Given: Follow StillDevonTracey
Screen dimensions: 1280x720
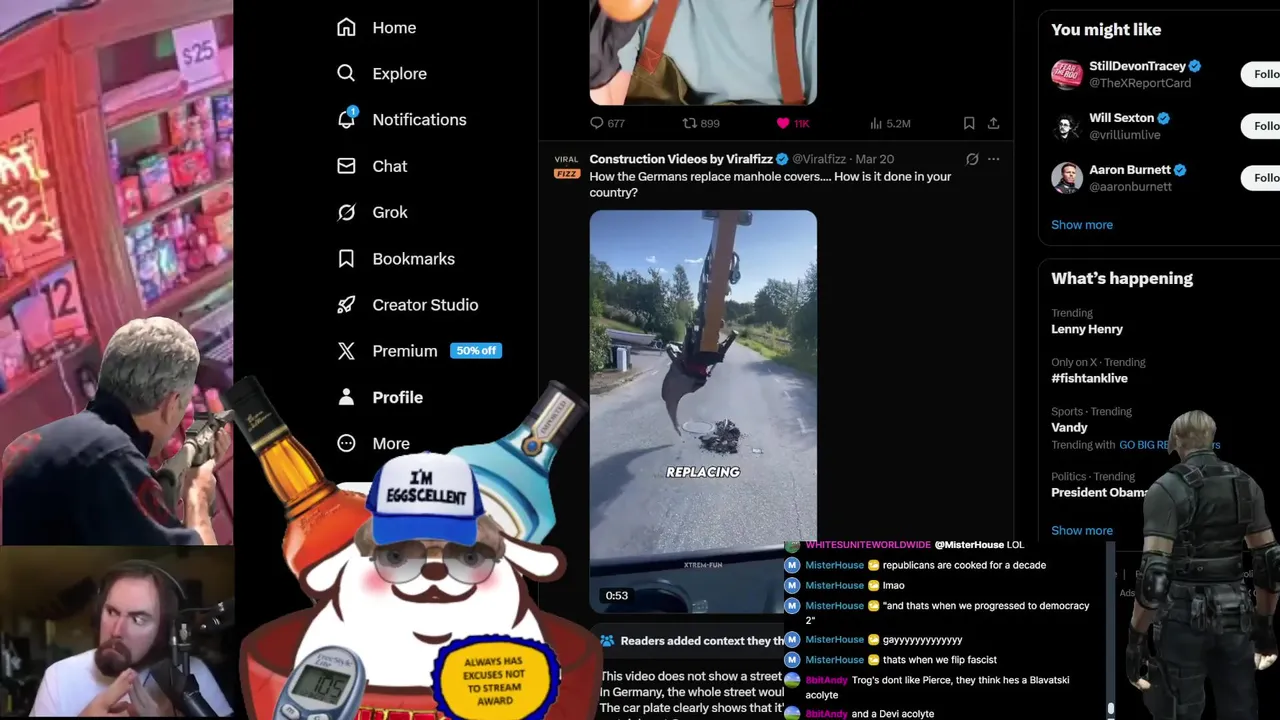Looking at the screenshot, I should point(1262,74).
